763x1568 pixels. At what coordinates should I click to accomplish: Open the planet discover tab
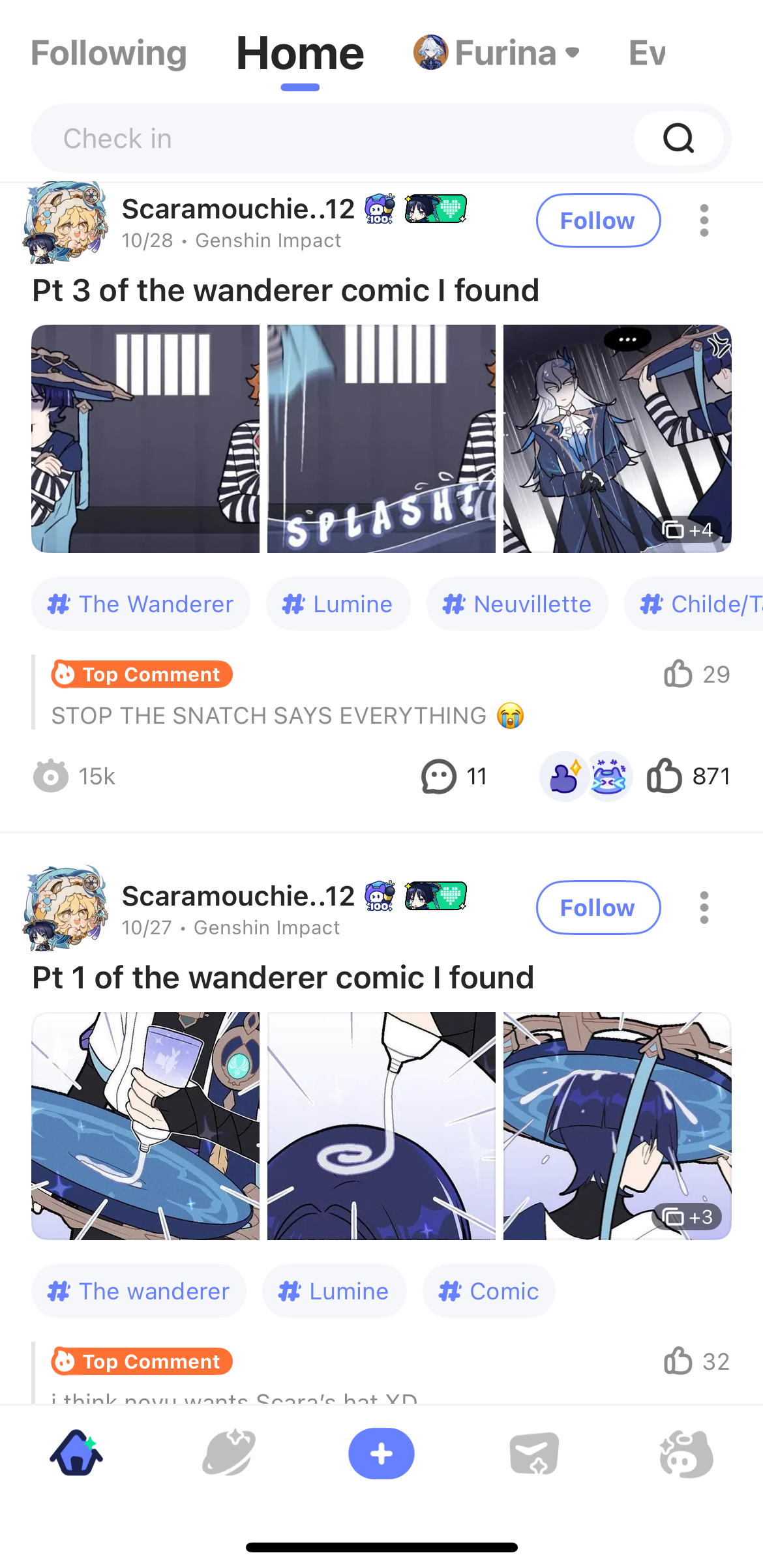[228, 1454]
